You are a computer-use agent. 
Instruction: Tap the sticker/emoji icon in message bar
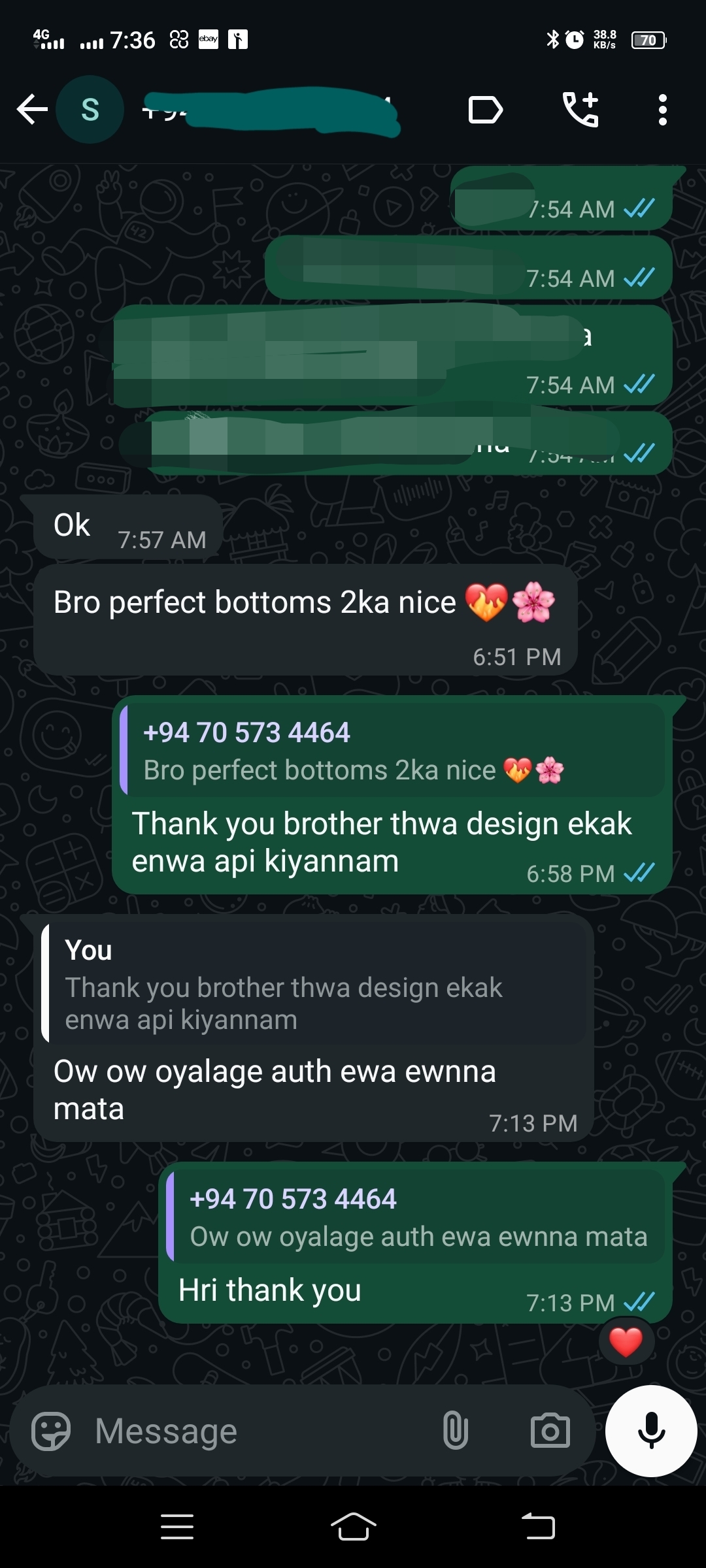[x=52, y=1431]
